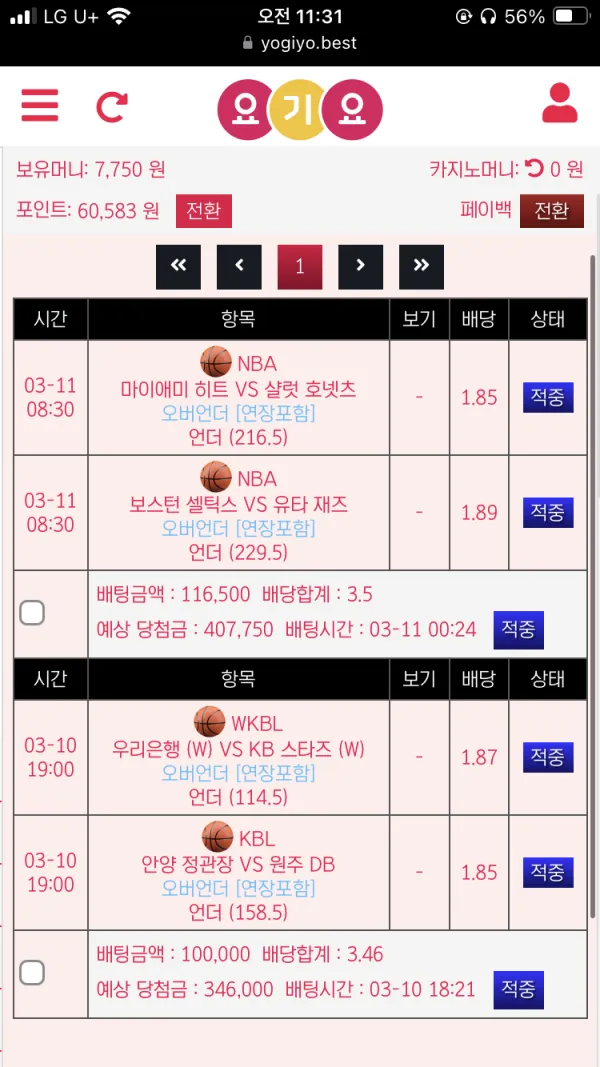Go to the first page

[x=178, y=267]
